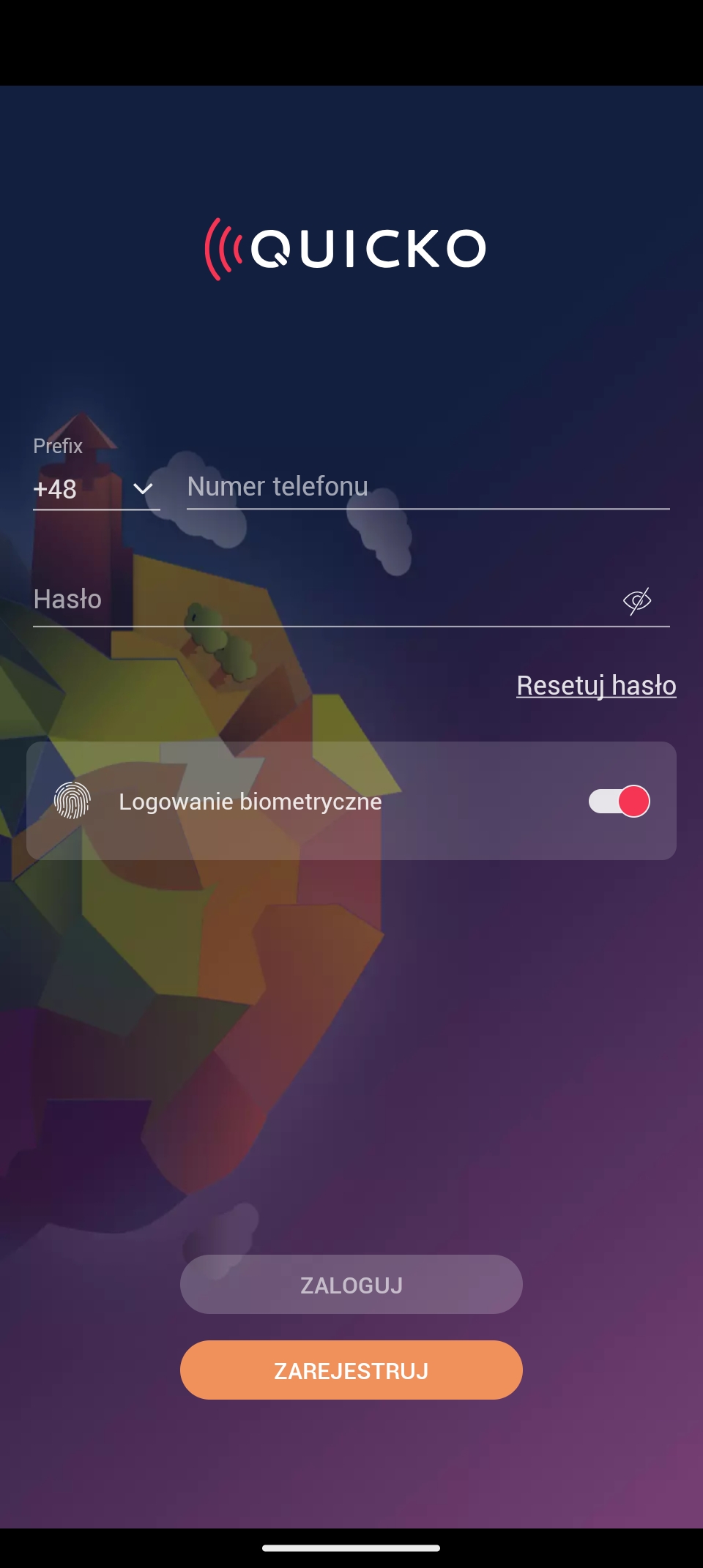Tap the Hasło password field

(322, 600)
